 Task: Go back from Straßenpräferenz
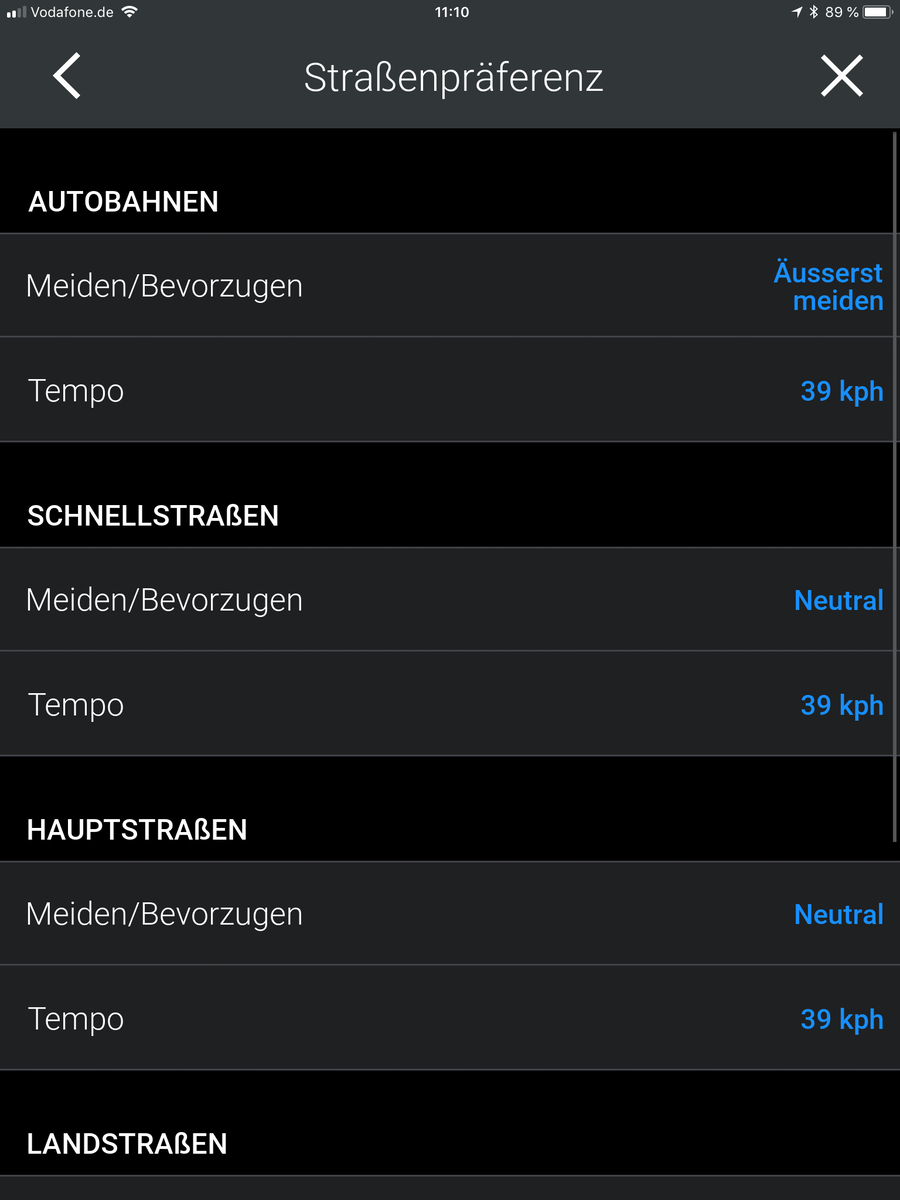[67, 77]
